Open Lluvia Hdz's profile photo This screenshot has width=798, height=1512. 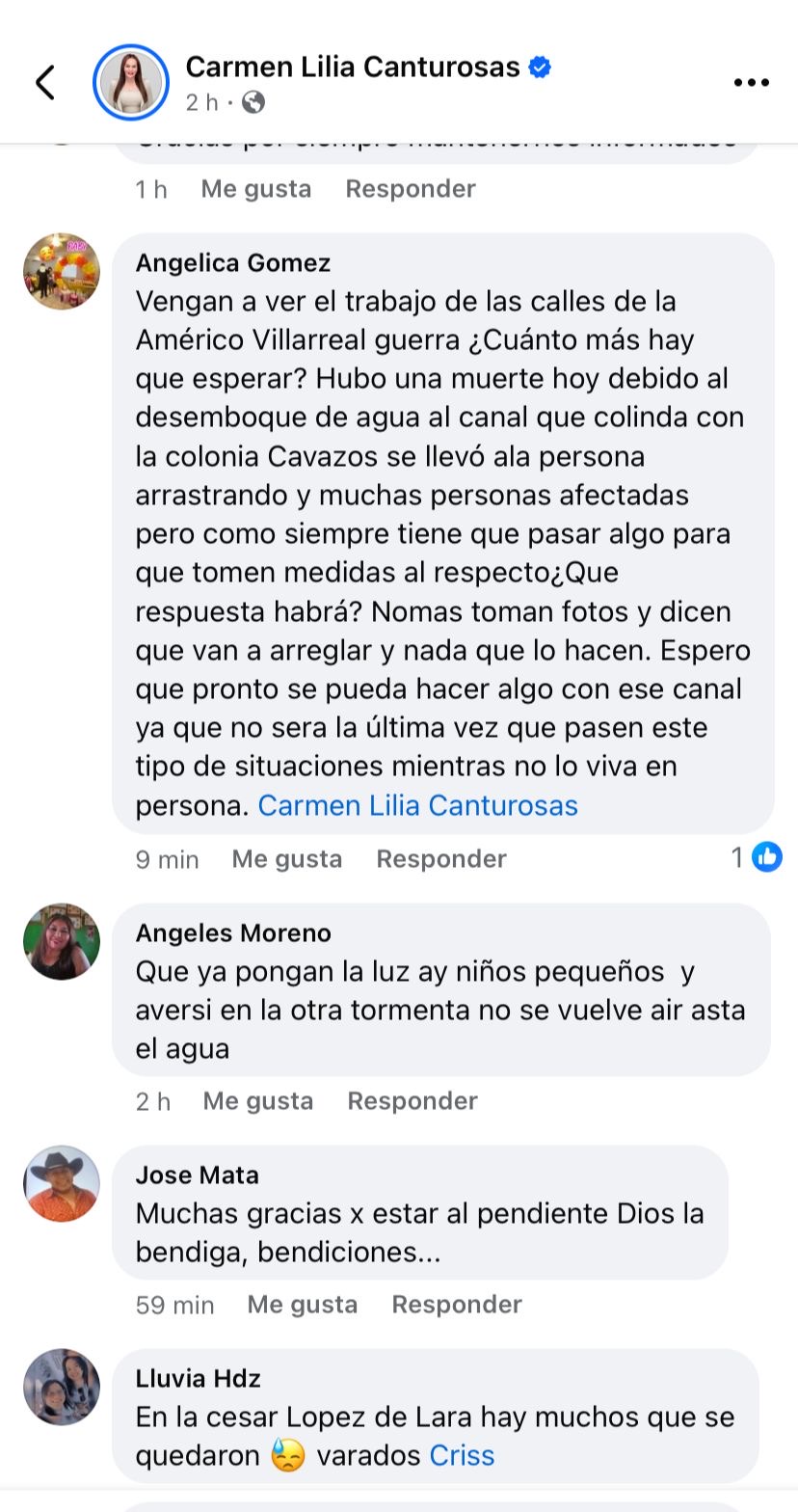coord(62,1387)
